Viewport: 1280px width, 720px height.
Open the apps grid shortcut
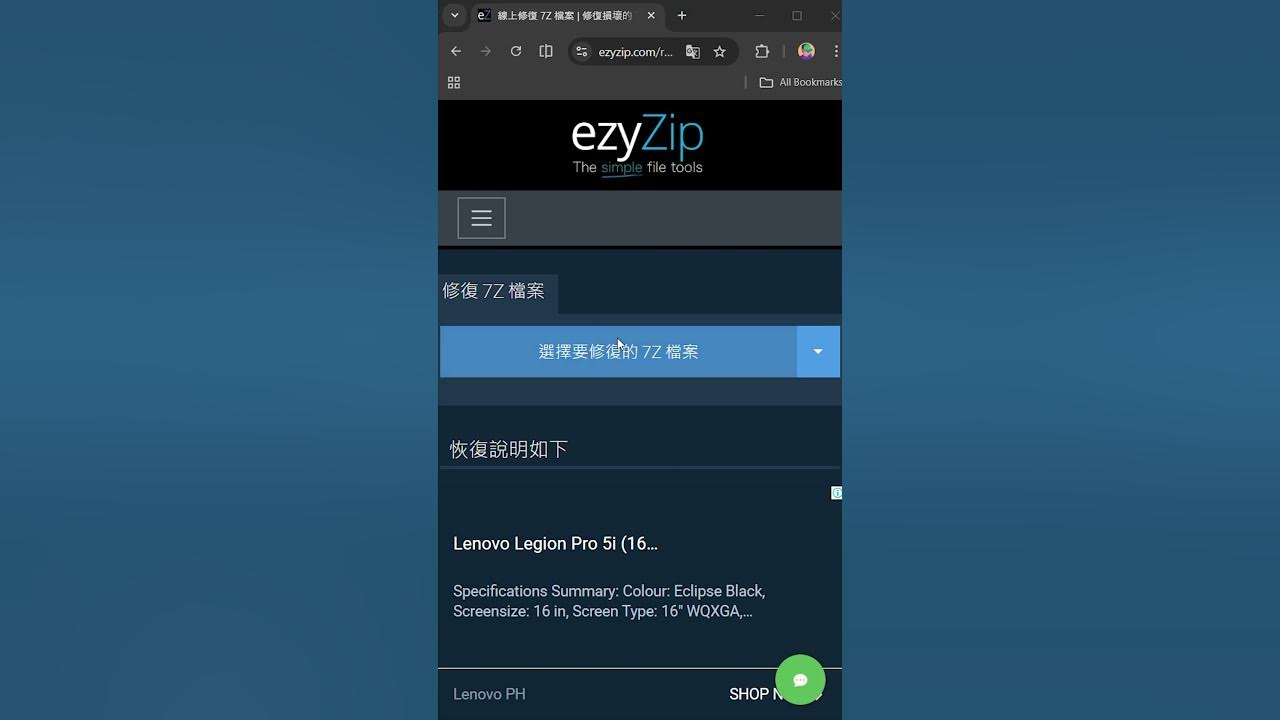[x=454, y=82]
